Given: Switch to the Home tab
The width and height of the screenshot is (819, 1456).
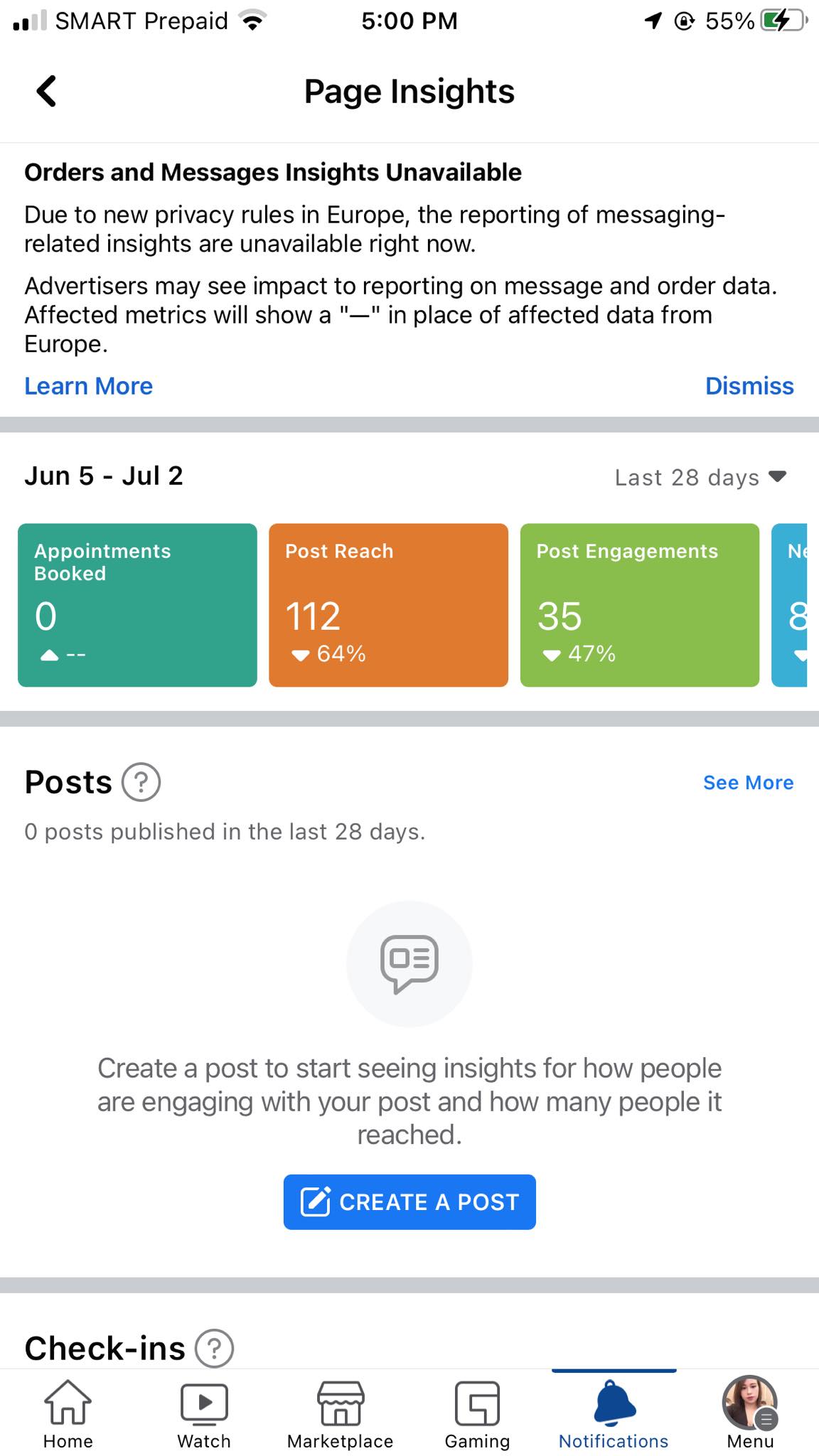Looking at the screenshot, I should [68, 1413].
